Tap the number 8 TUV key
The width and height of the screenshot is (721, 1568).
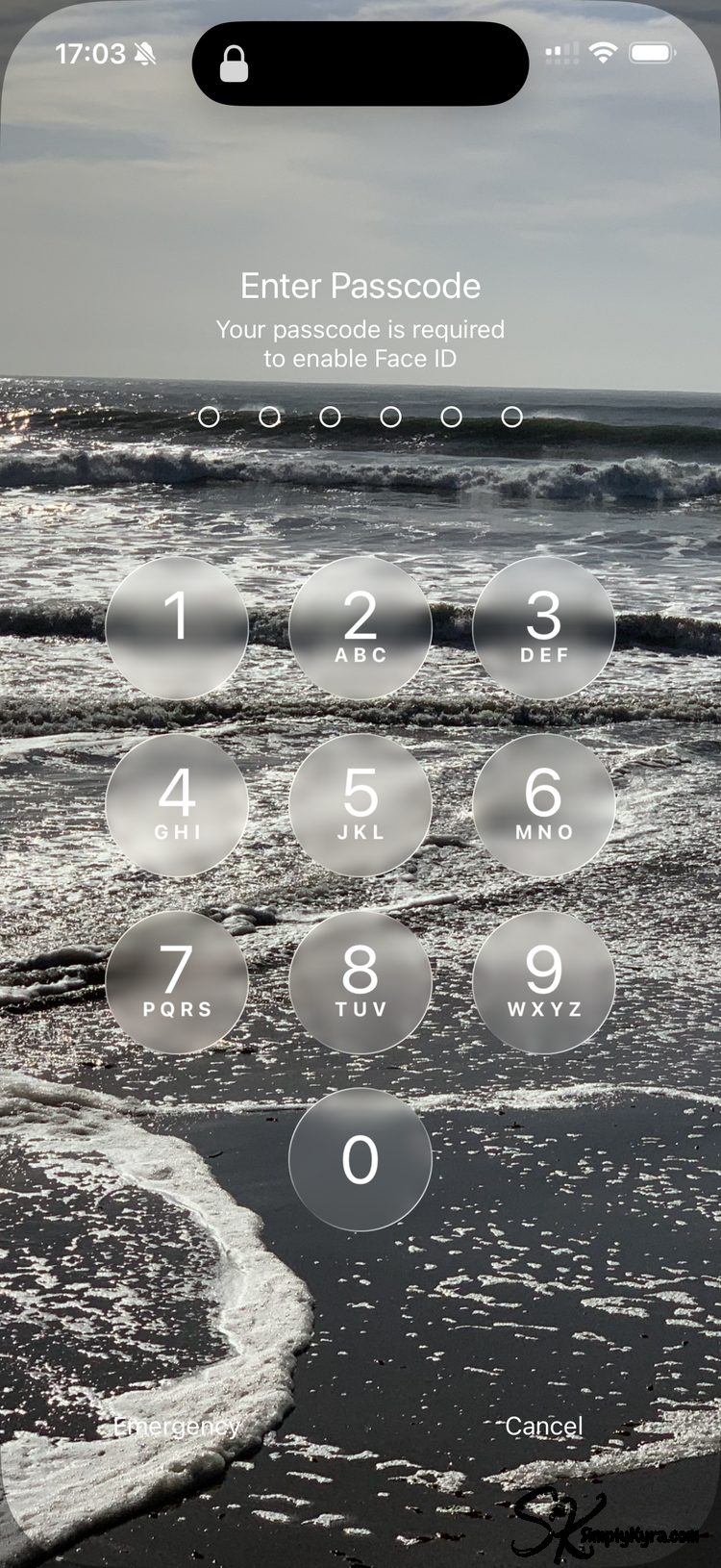360,981
